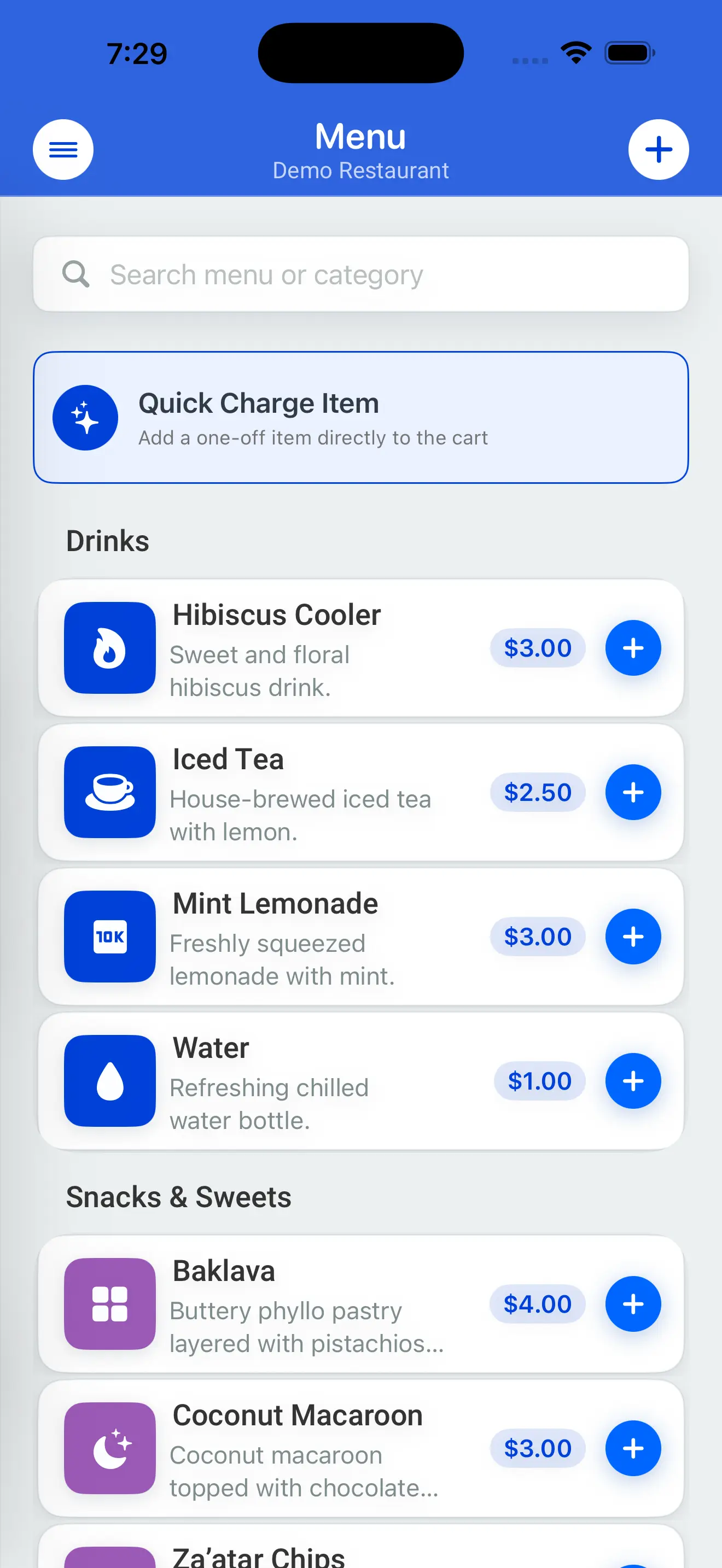Select the sparkle icon on Quick Charge Item

[85, 417]
